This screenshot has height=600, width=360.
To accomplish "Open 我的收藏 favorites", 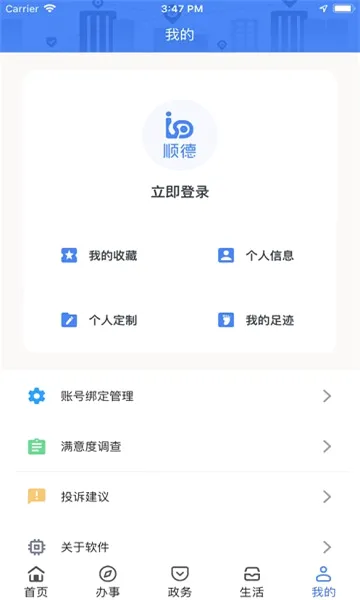I will pyautogui.click(x=99, y=256).
